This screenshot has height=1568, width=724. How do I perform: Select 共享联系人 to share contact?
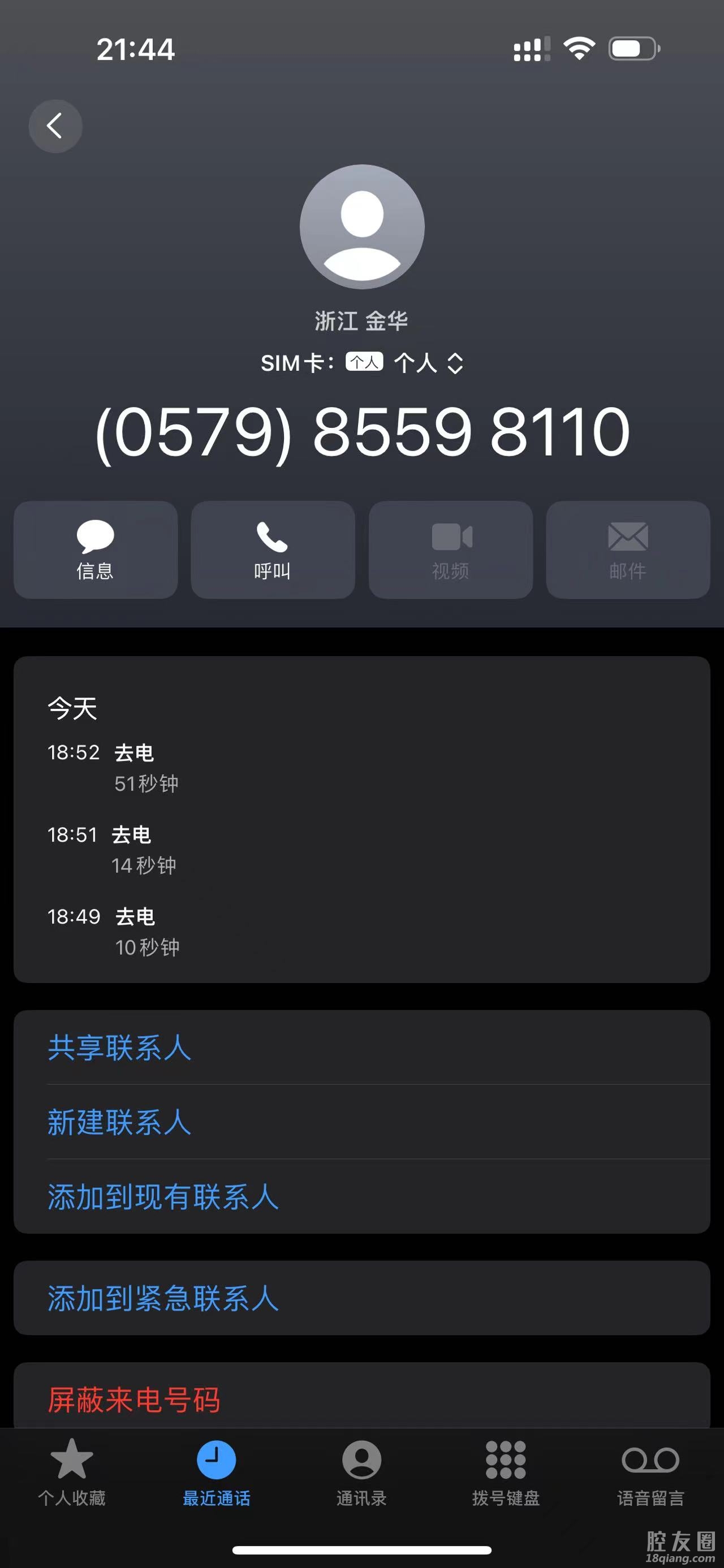(x=119, y=1047)
